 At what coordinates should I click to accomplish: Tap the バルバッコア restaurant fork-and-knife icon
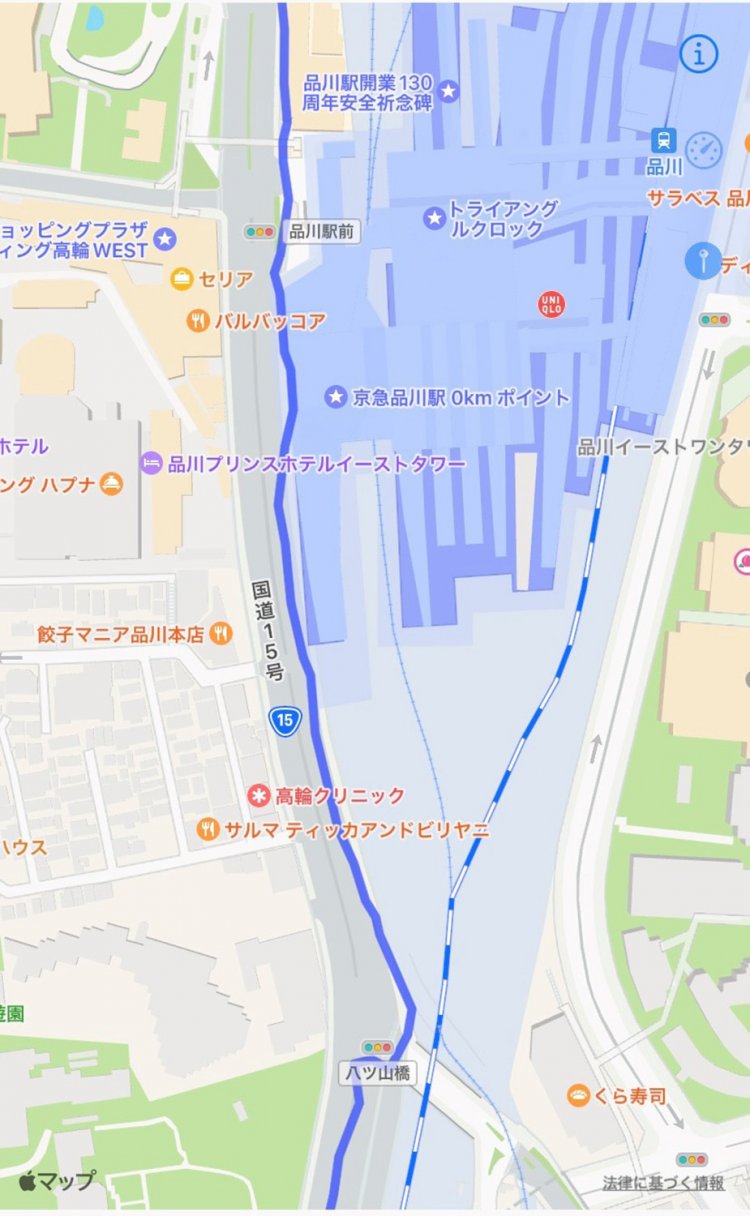(x=196, y=318)
